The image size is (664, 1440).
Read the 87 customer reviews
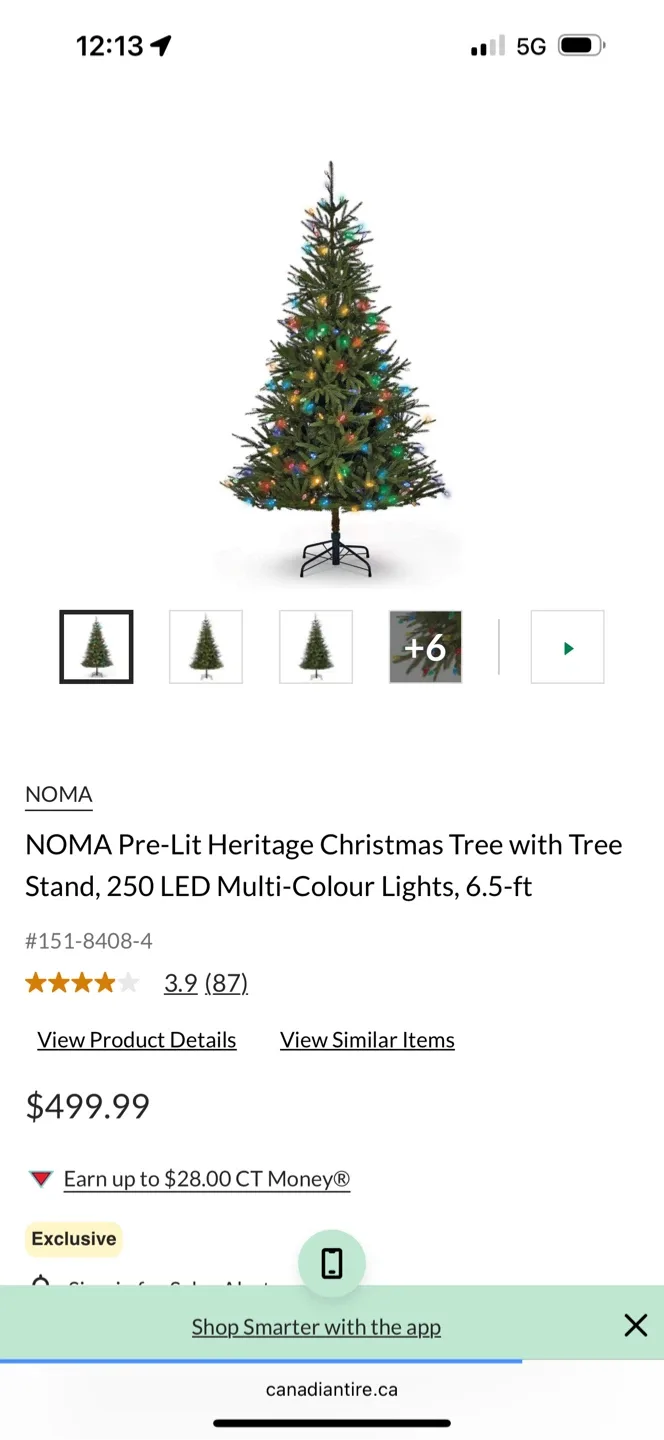226,983
